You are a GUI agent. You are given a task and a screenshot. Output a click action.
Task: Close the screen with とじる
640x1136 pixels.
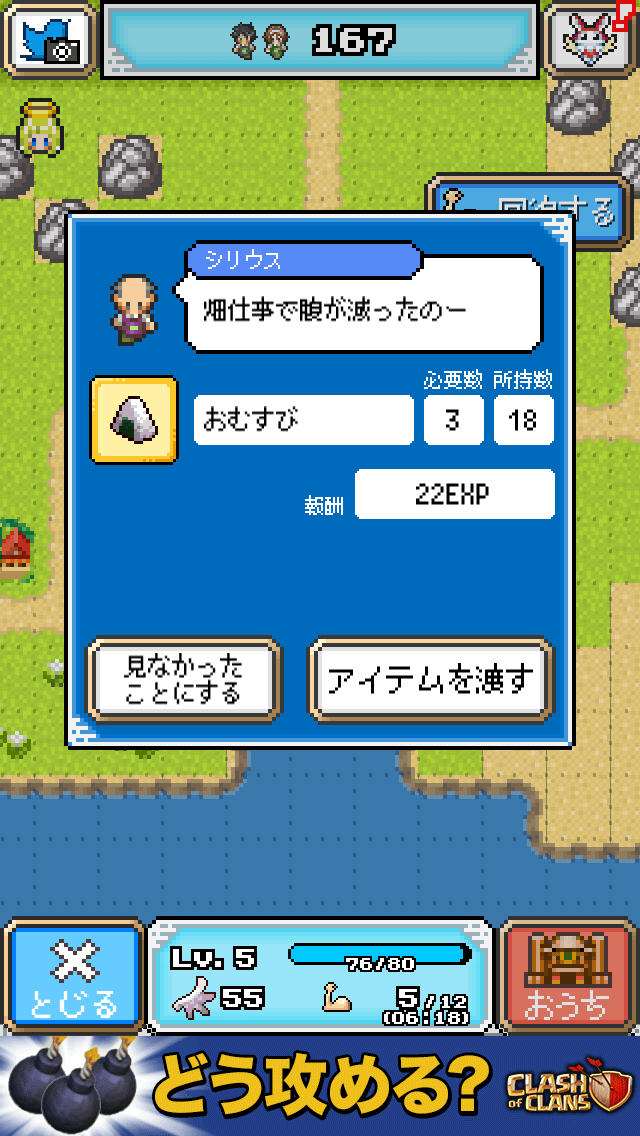coord(74,977)
